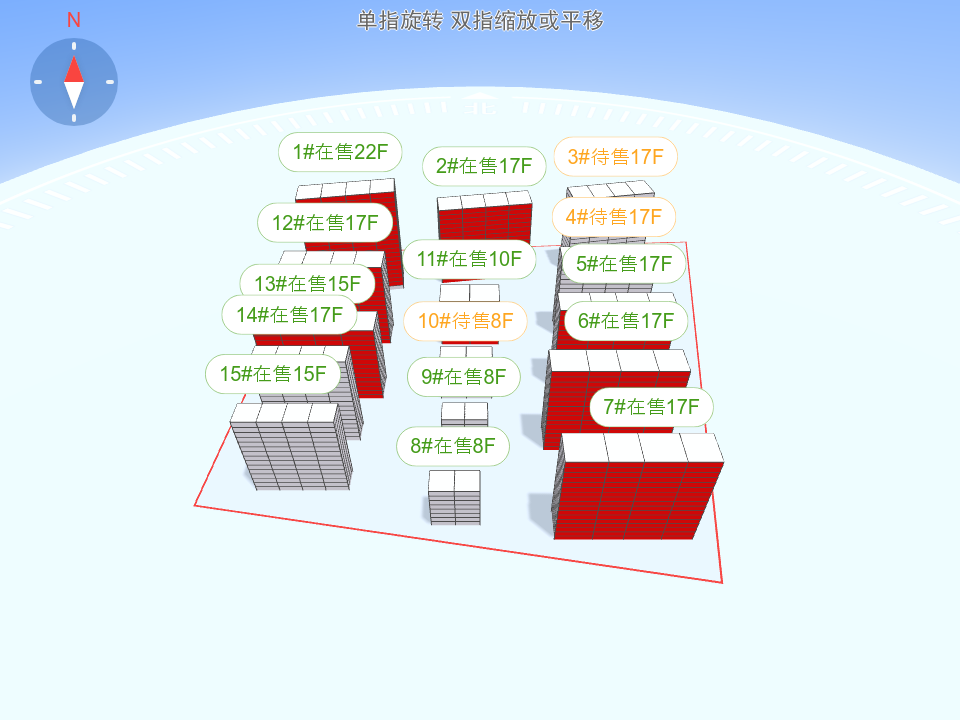960x720 pixels.
Task: Choose building label 14#在售17F
Action: click(x=289, y=315)
